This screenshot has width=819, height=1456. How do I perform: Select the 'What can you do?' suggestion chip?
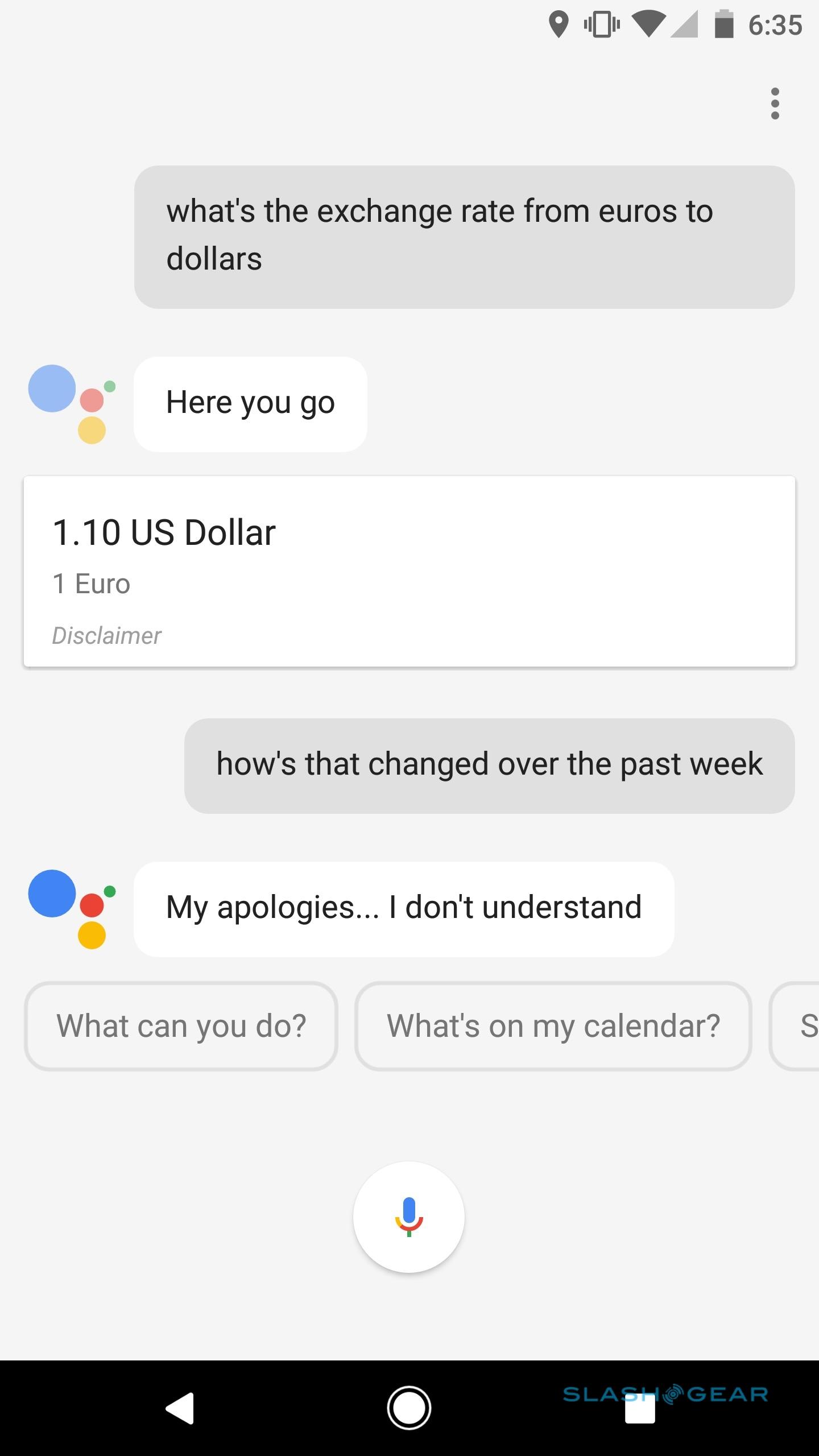[181, 1026]
